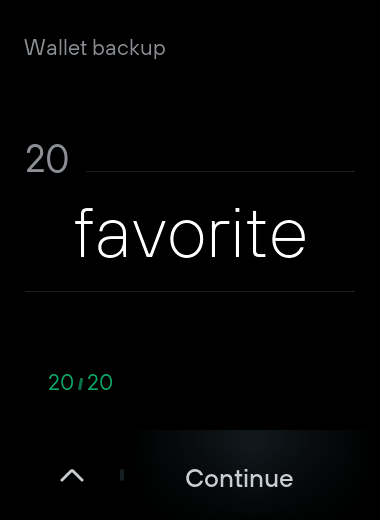Tap Continue to finish wallet backup
Image resolution: width=380 pixels, height=520 pixels.
(x=239, y=478)
